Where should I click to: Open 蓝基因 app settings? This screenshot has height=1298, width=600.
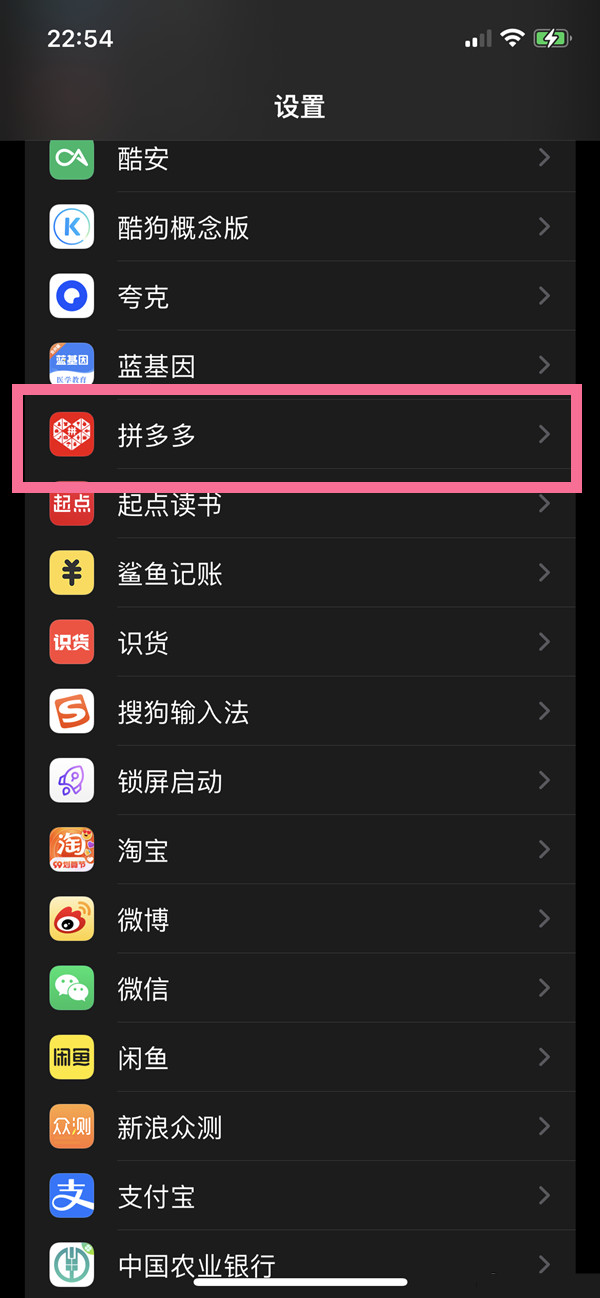pos(300,366)
